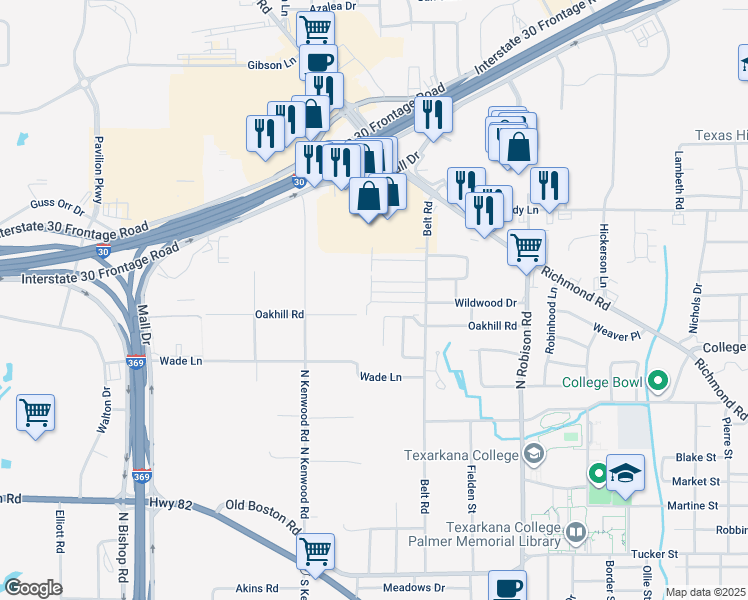This screenshot has width=748, height=600.
Task: Tap the restaurant marker above Belt Rd
Action: pos(433,114)
